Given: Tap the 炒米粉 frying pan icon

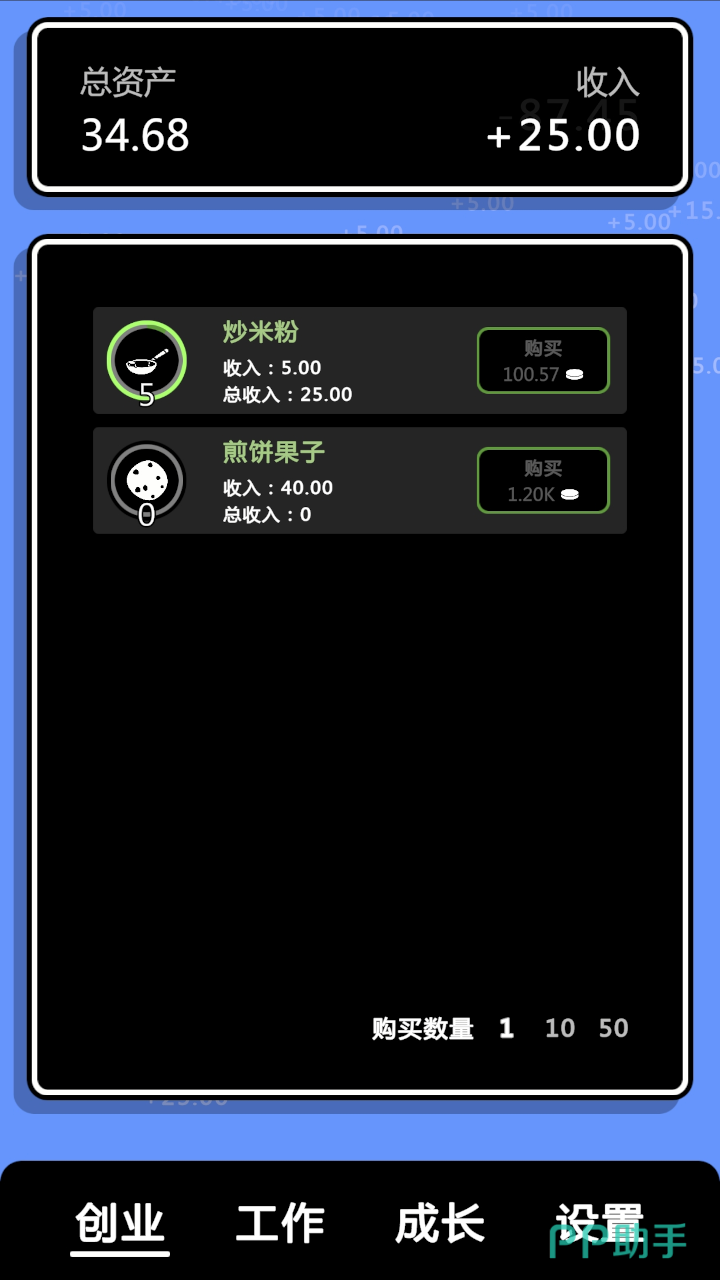Looking at the screenshot, I should (x=146, y=360).
